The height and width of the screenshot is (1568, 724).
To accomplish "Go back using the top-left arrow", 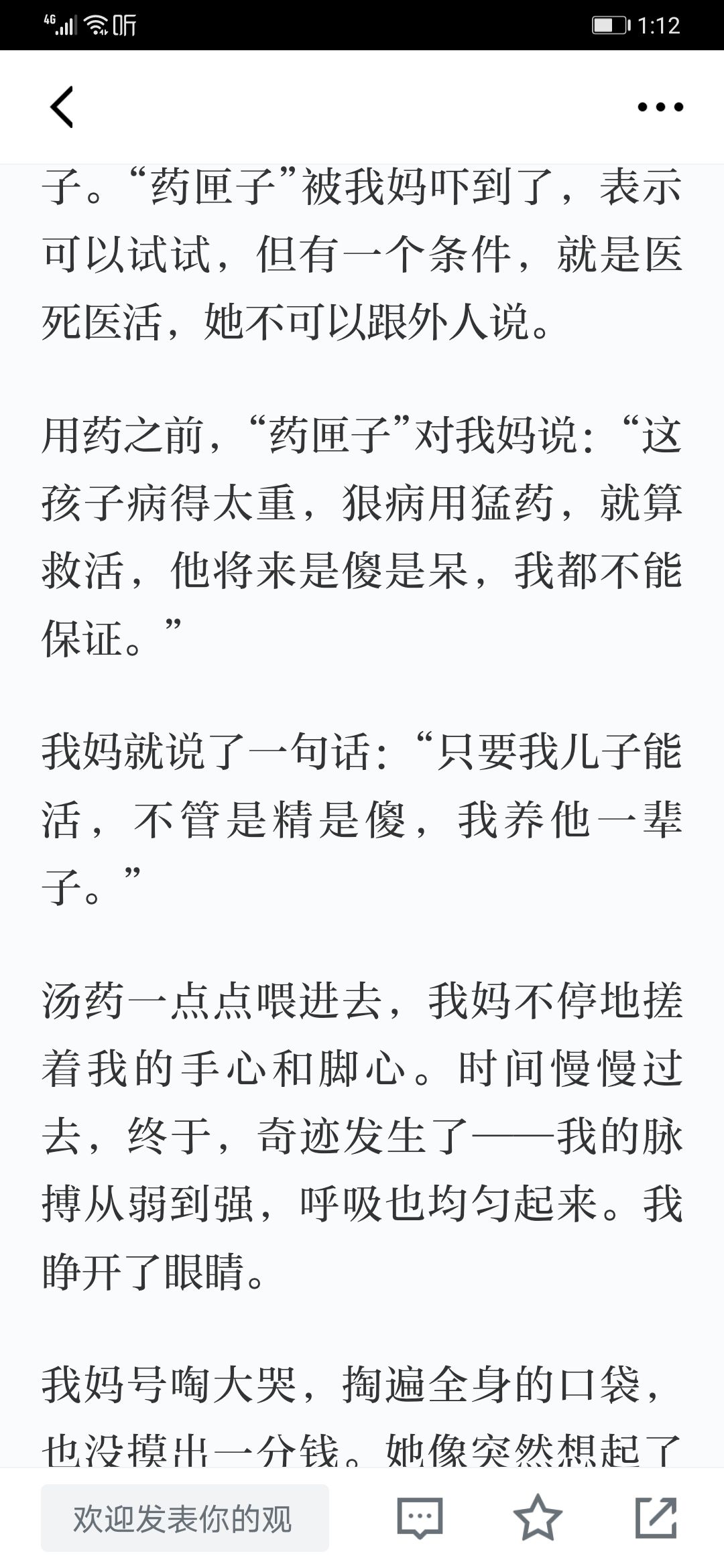I will pyautogui.click(x=62, y=107).
